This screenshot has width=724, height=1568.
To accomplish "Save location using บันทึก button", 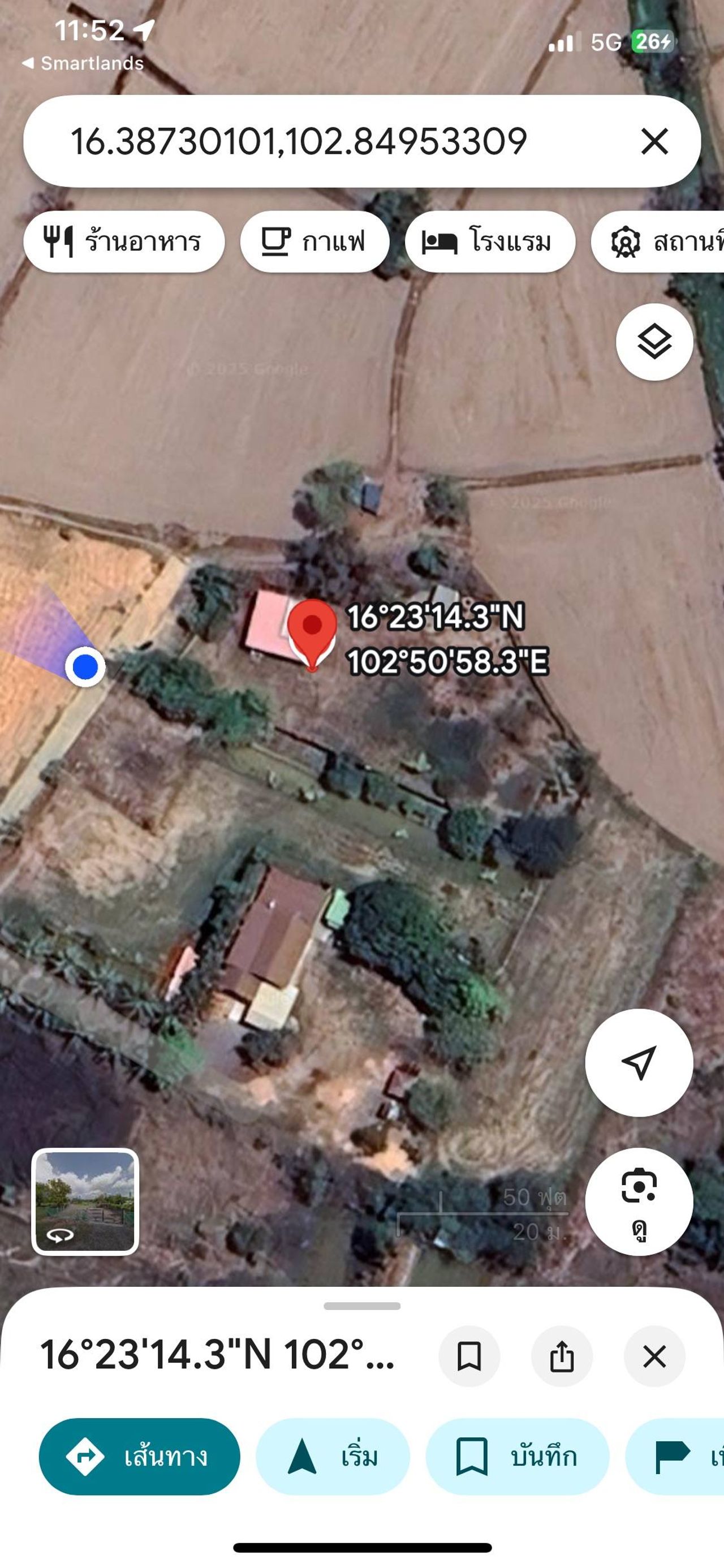I will [x=517, y=1457].
